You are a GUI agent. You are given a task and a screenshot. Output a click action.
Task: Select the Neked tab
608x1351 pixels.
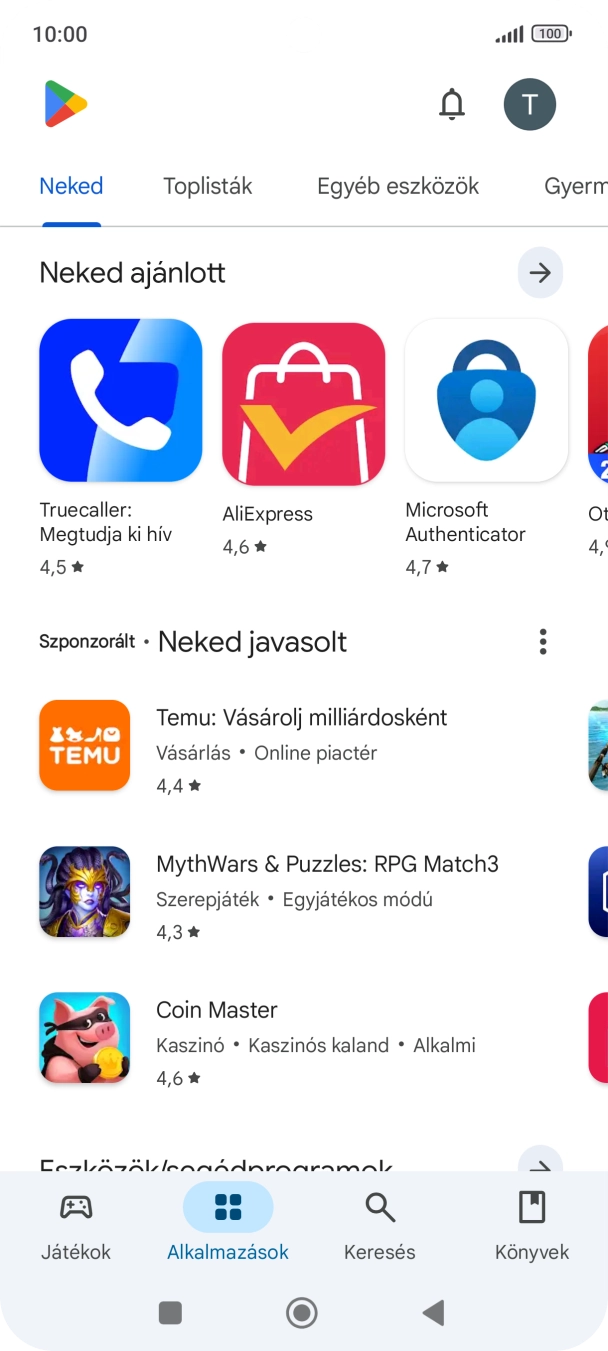71,186
